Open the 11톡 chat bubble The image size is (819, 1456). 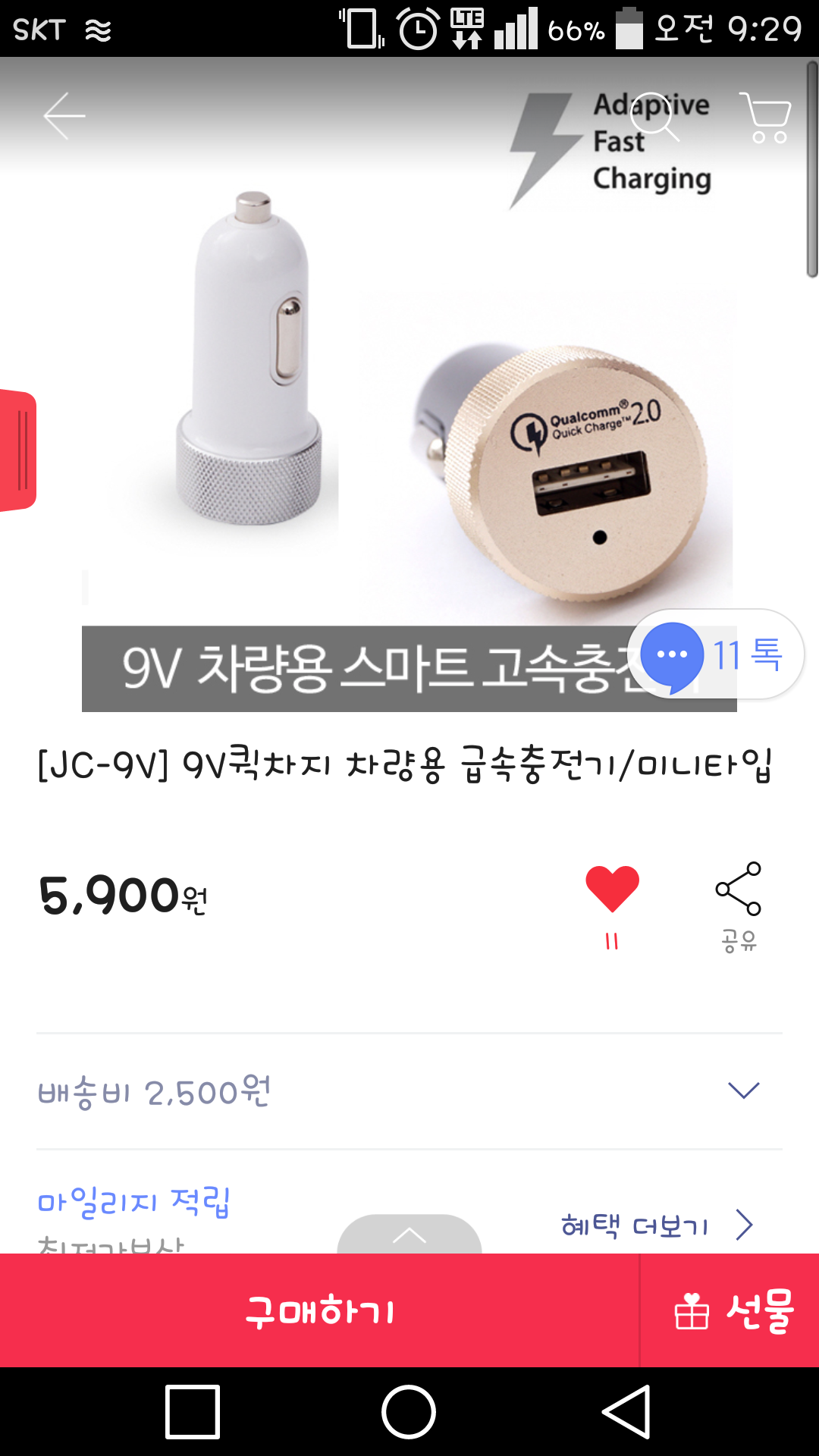tap(716, 654)
